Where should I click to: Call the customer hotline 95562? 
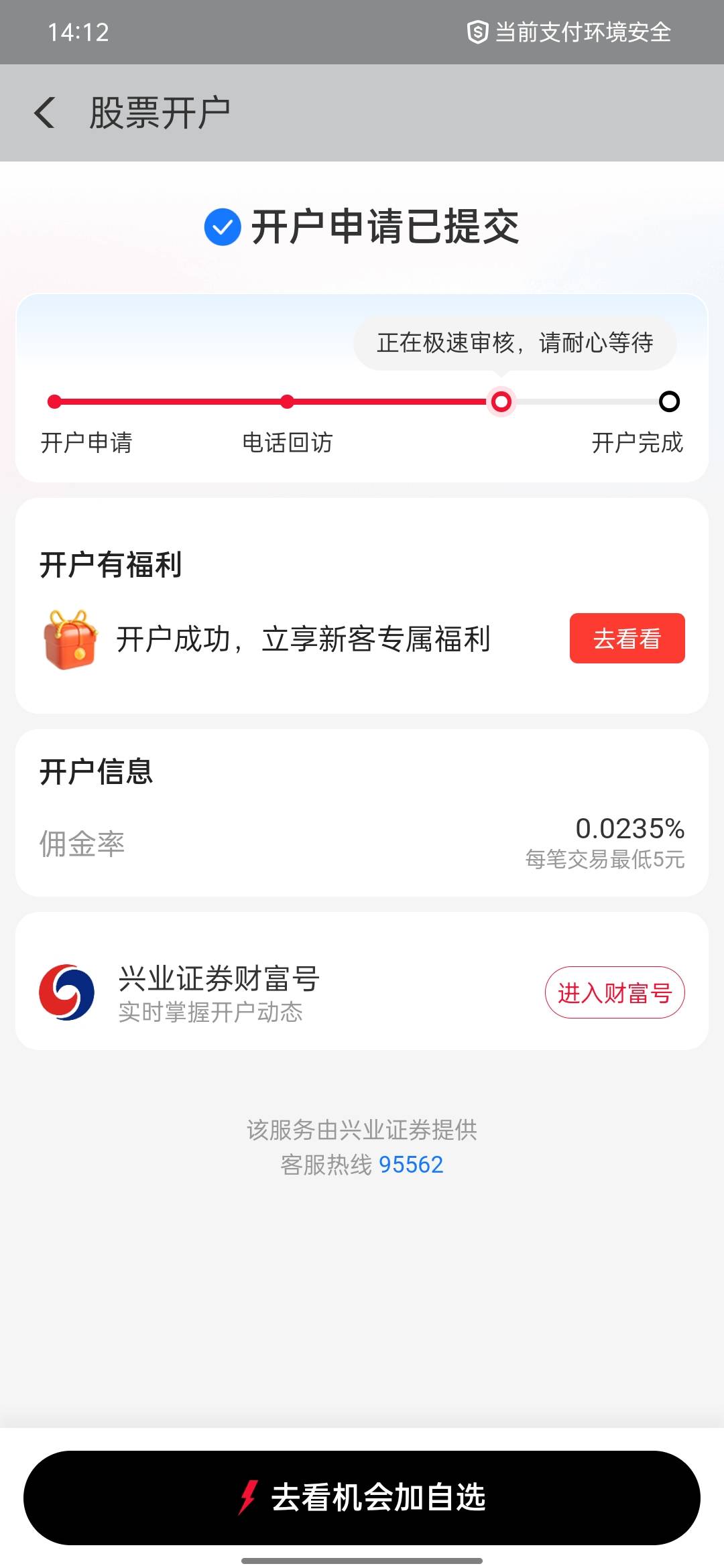pyautogui.click(x=411, y=1165)
